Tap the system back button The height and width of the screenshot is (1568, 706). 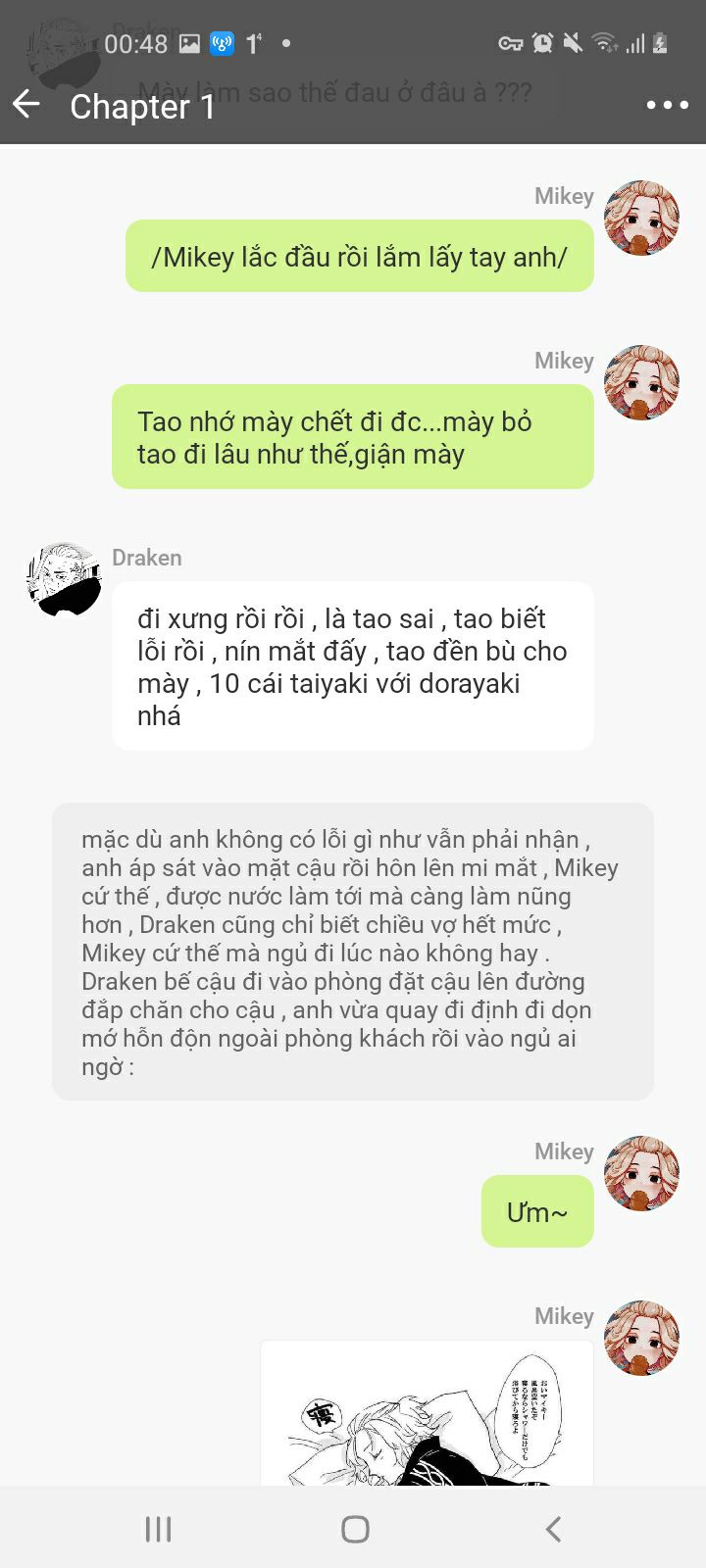tap(553, 1529)
